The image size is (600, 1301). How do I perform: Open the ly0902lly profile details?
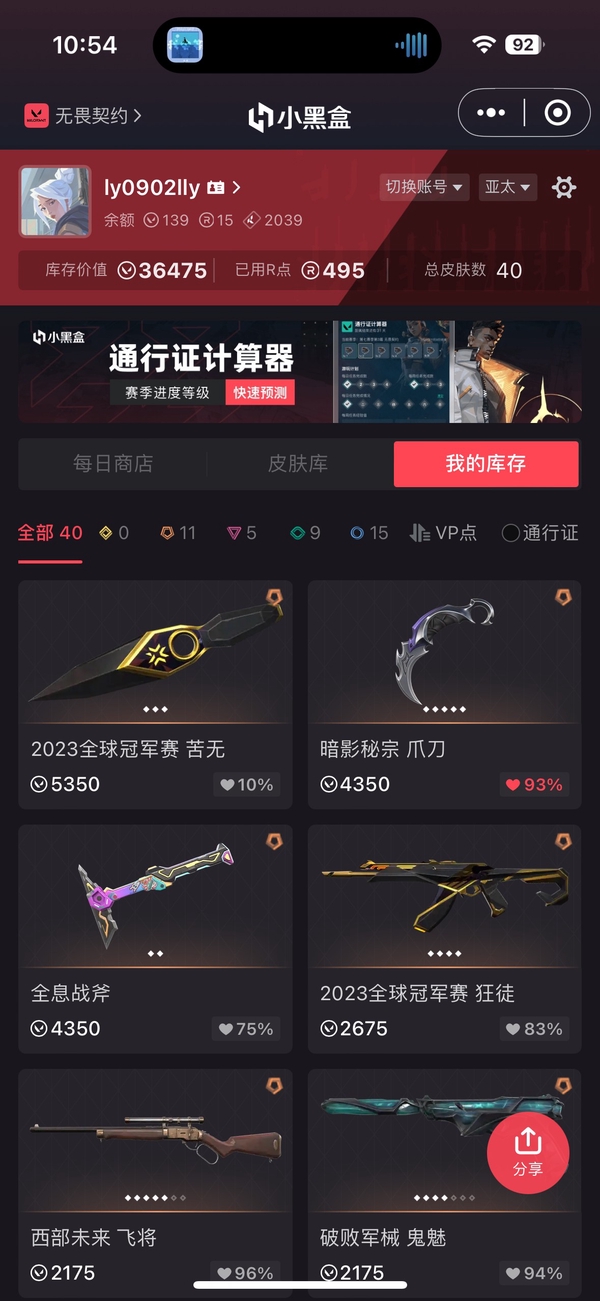pyautogui.click(x=172, y=187)
